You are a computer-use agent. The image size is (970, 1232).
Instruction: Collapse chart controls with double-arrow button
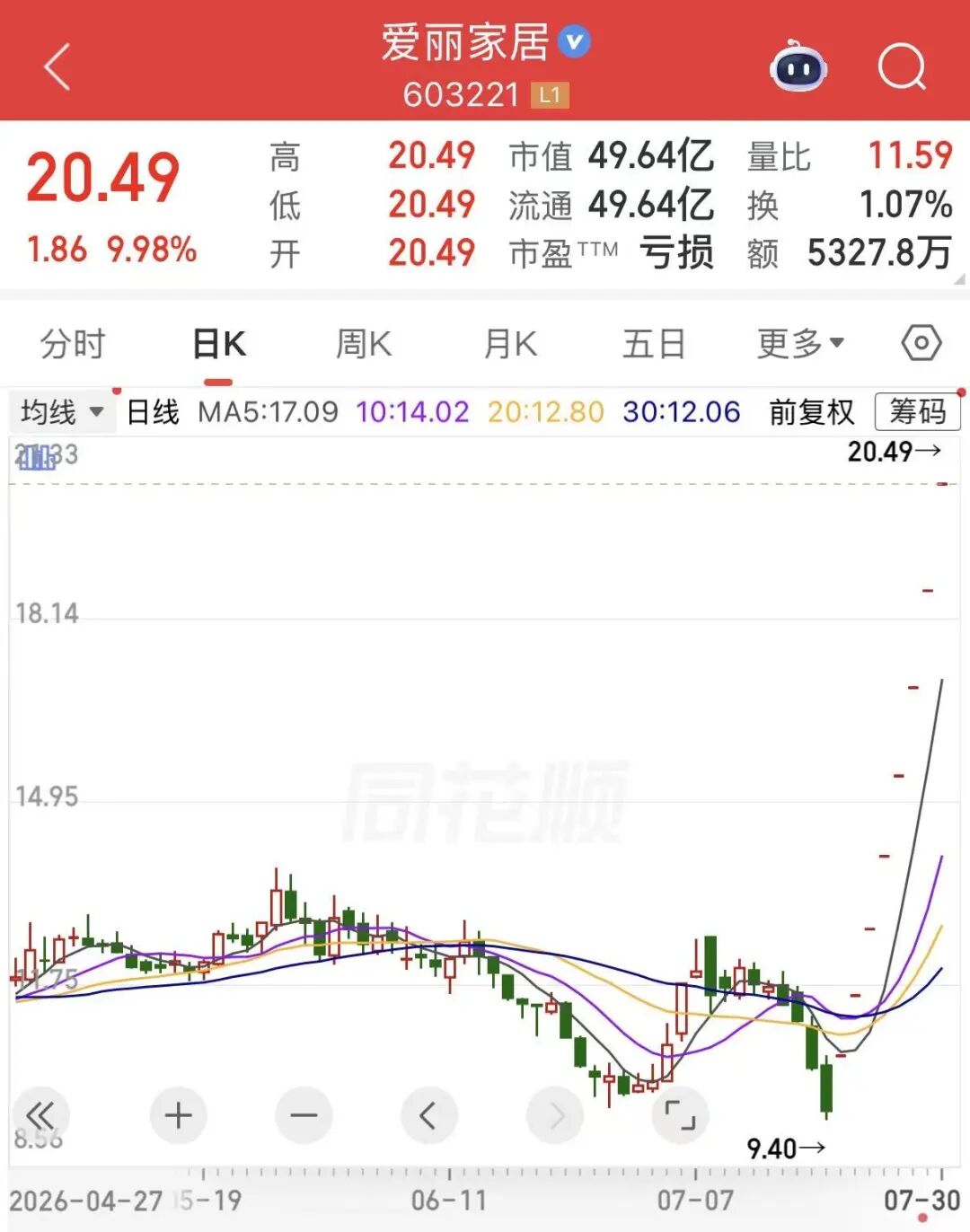[40, 1116]
